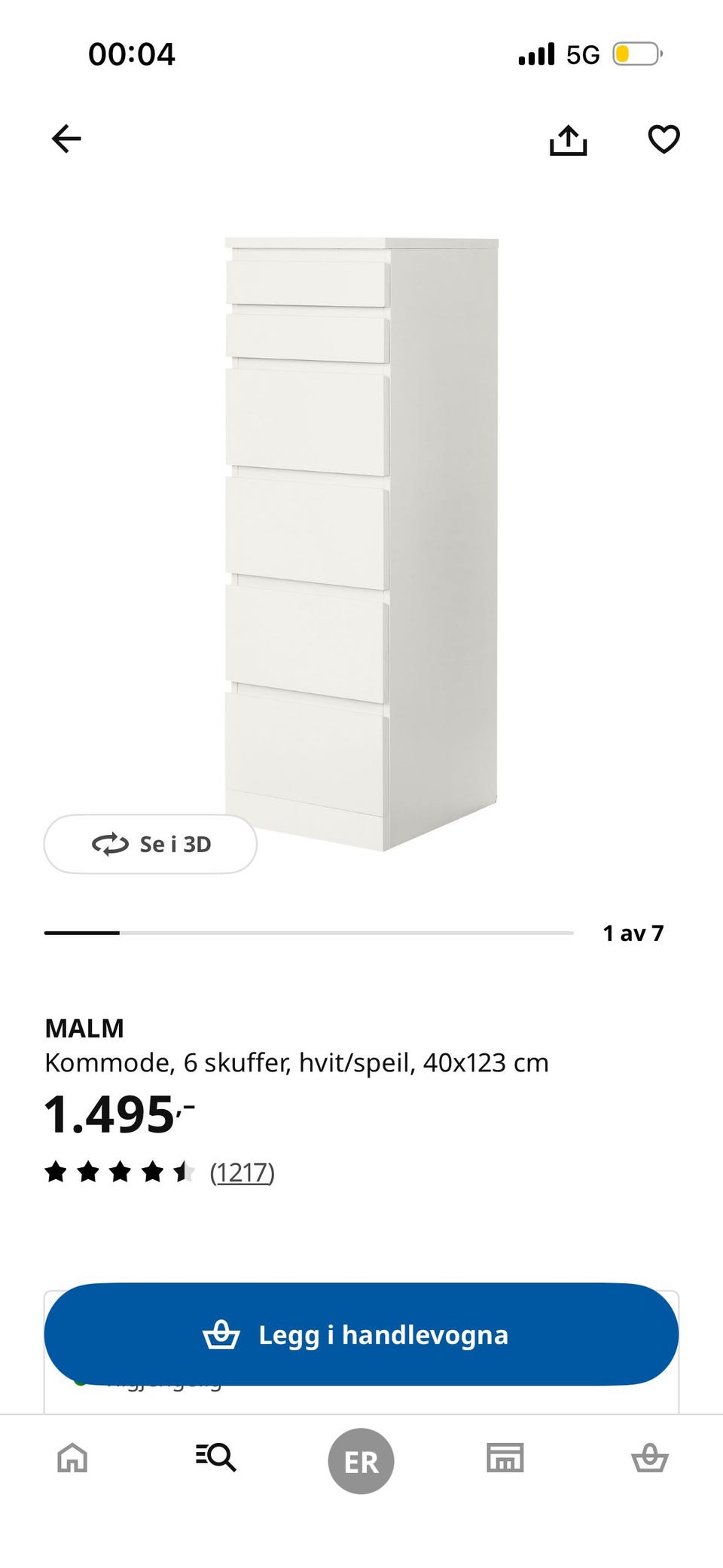Image resolution: width=723 pixels, height=1568 pixels.
Task: Tap the image carousel progress bar
Action: point(309,933)
